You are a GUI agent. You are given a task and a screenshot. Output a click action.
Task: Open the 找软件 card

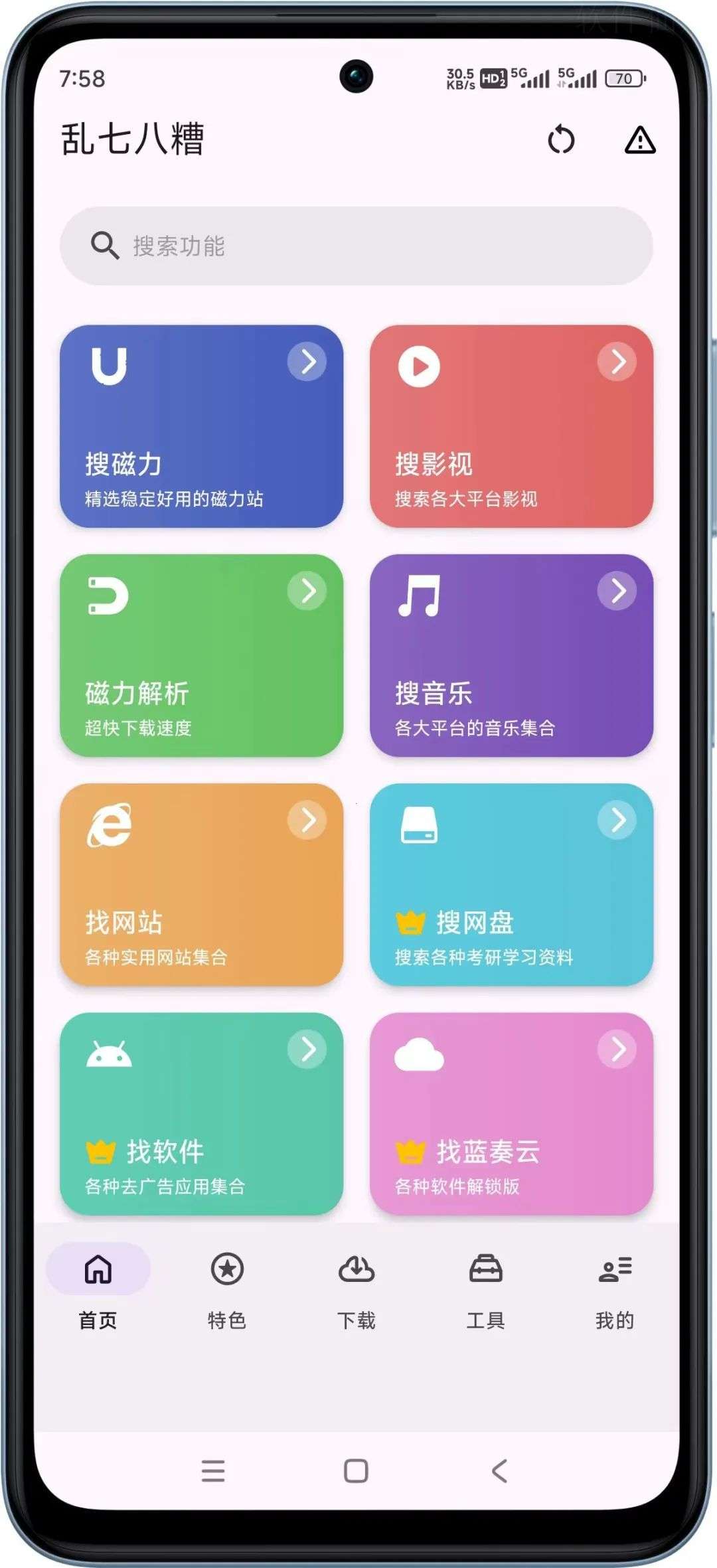[201, 1113]
